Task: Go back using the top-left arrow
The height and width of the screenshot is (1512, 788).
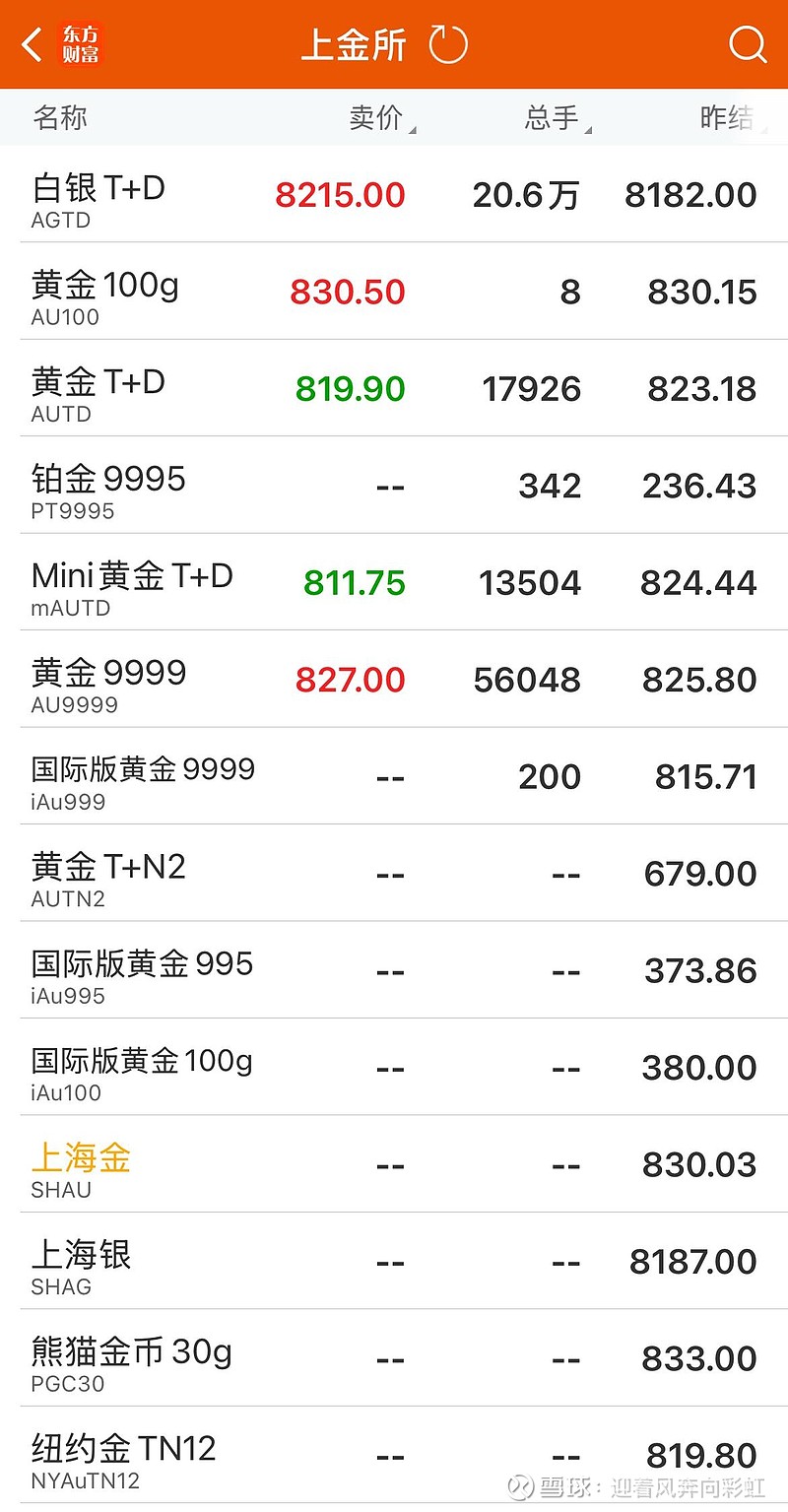Action: coord(33,44)
